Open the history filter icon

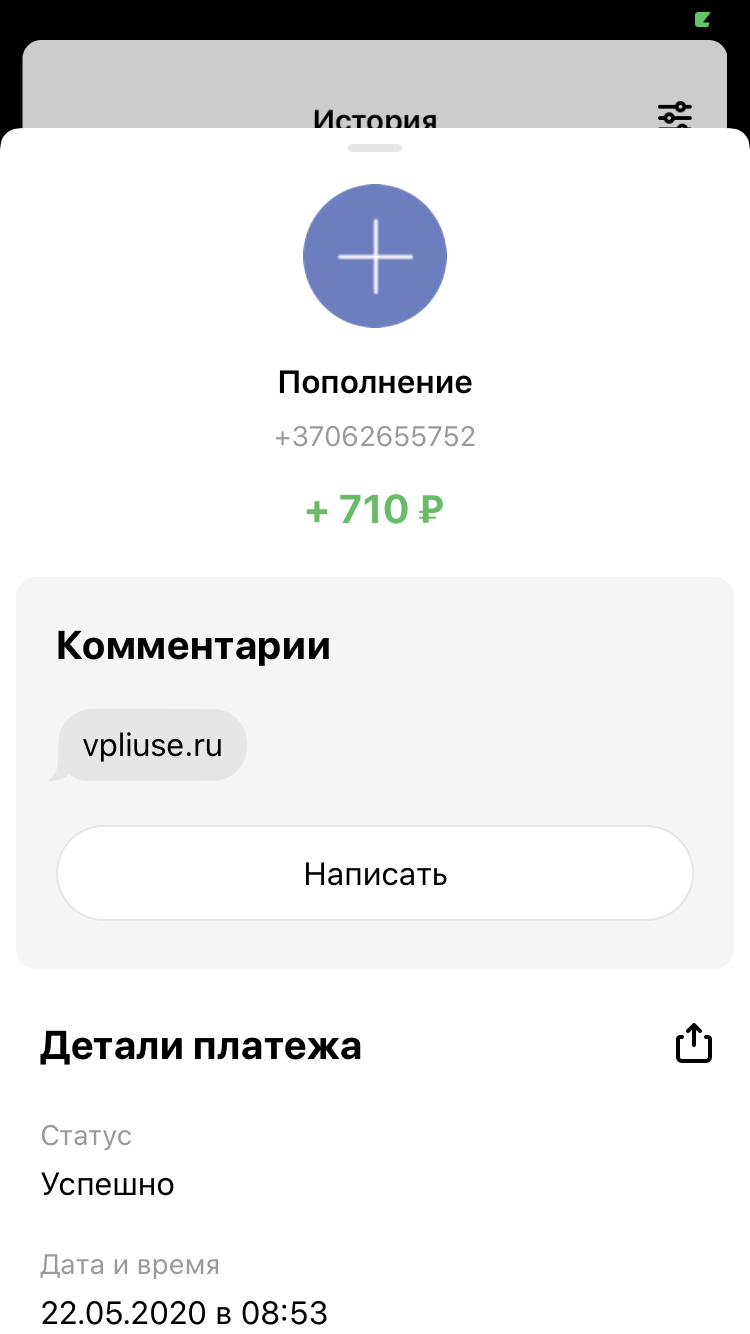point(675,114)
